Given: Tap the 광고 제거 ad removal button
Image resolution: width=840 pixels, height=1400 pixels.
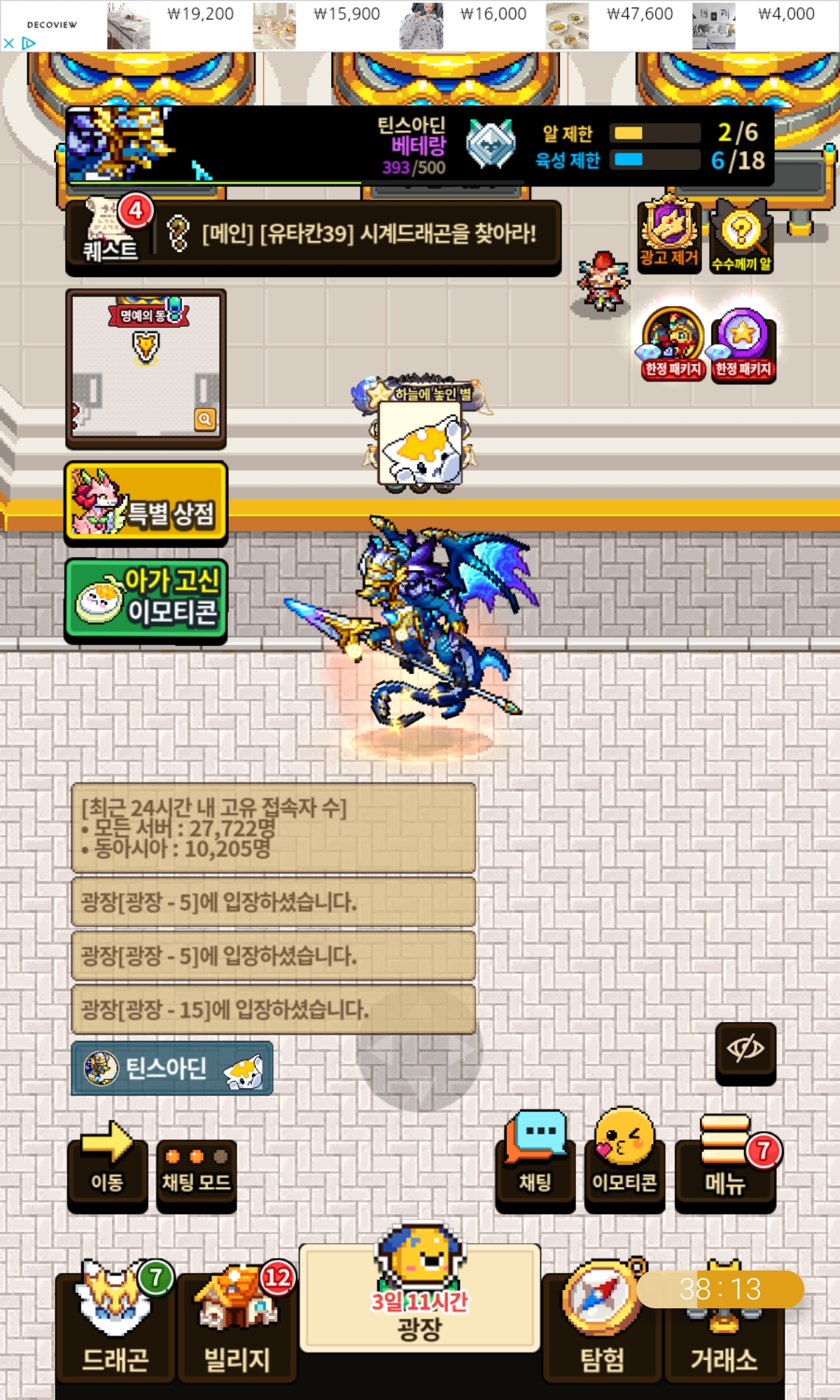Looking at the screenshot, I should pos(668,236).
